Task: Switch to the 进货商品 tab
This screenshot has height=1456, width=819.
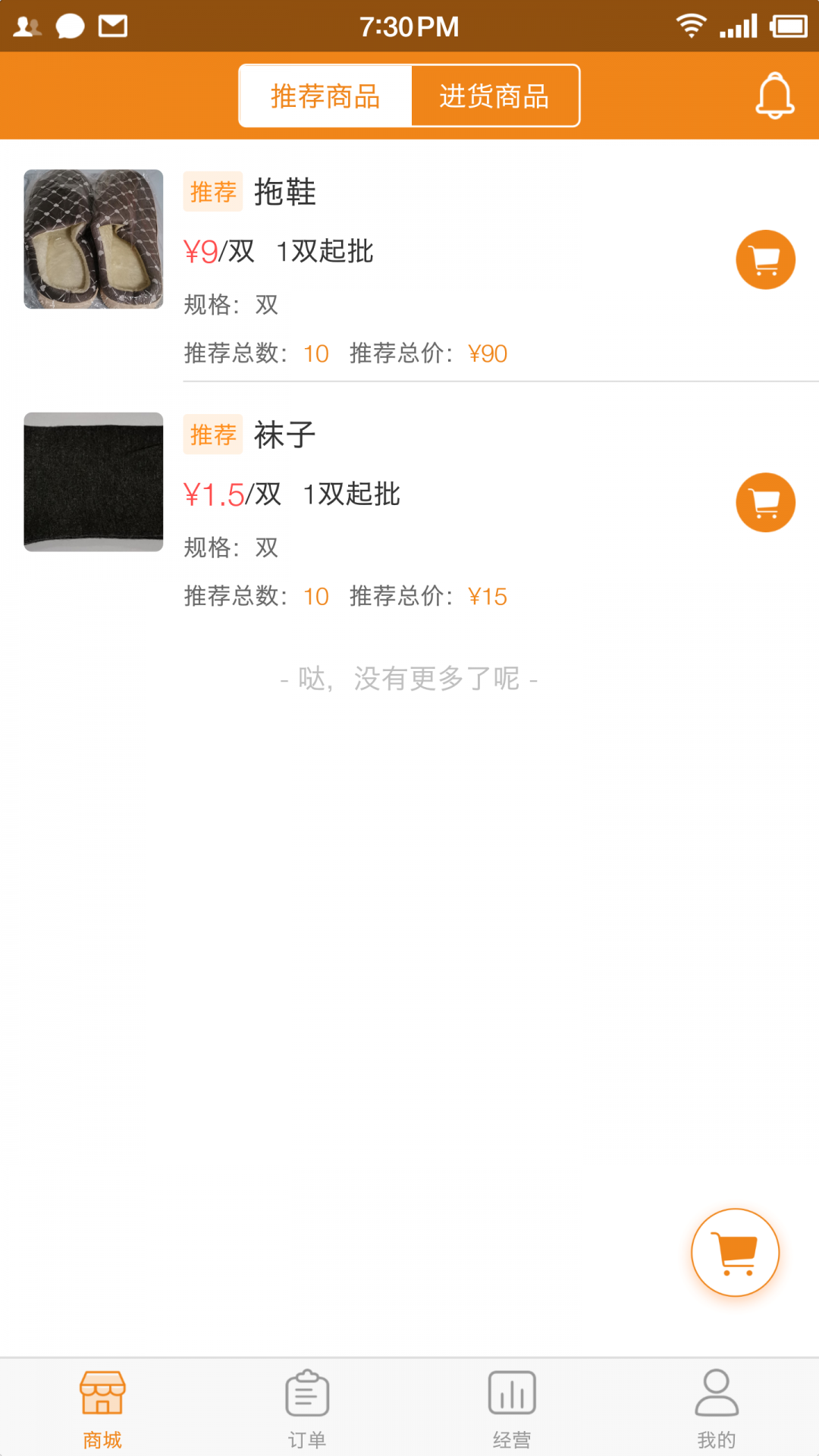Action: (x=494, y=96)
